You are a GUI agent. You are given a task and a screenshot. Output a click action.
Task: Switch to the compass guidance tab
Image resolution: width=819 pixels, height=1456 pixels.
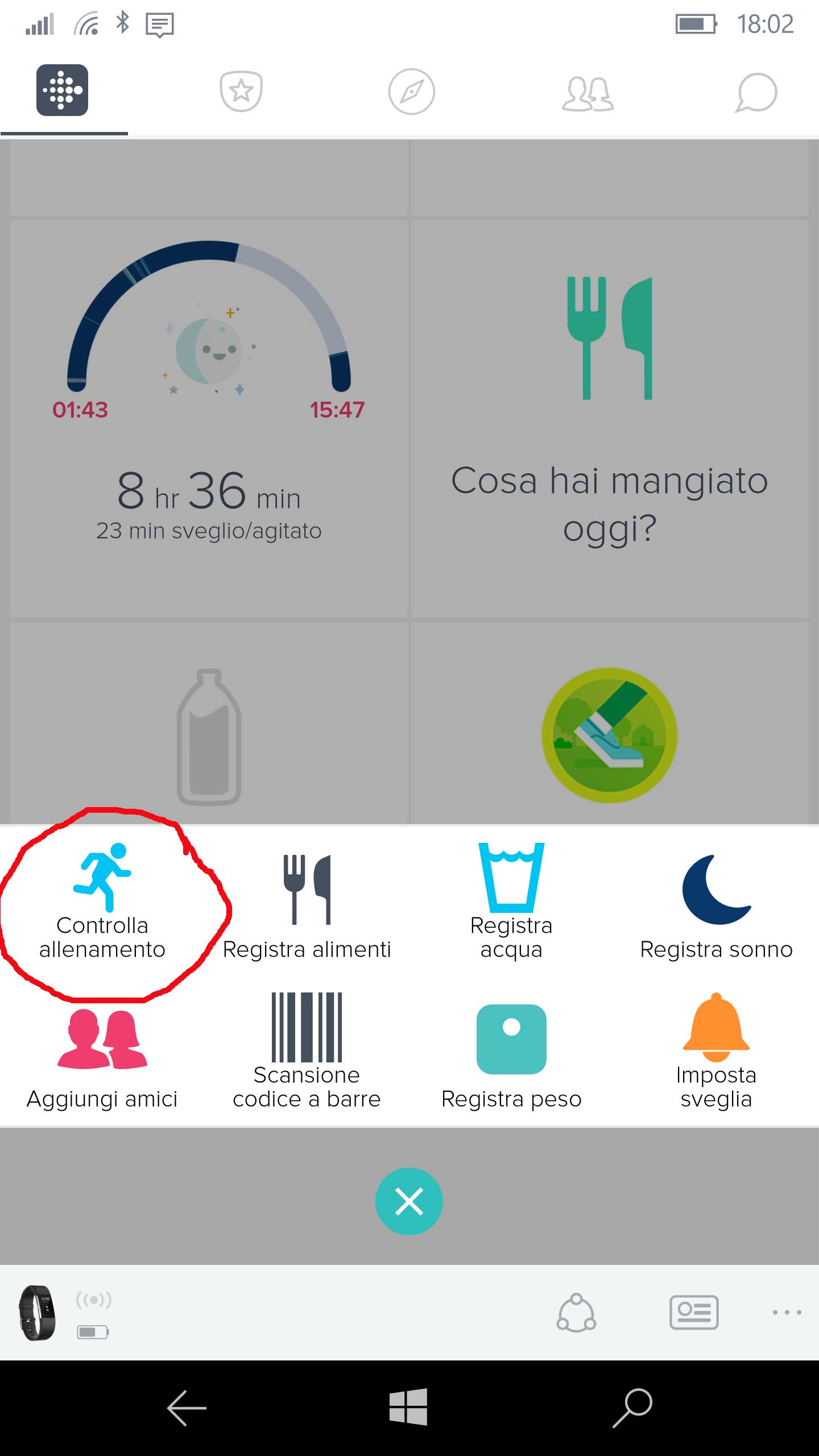point(411,92)
